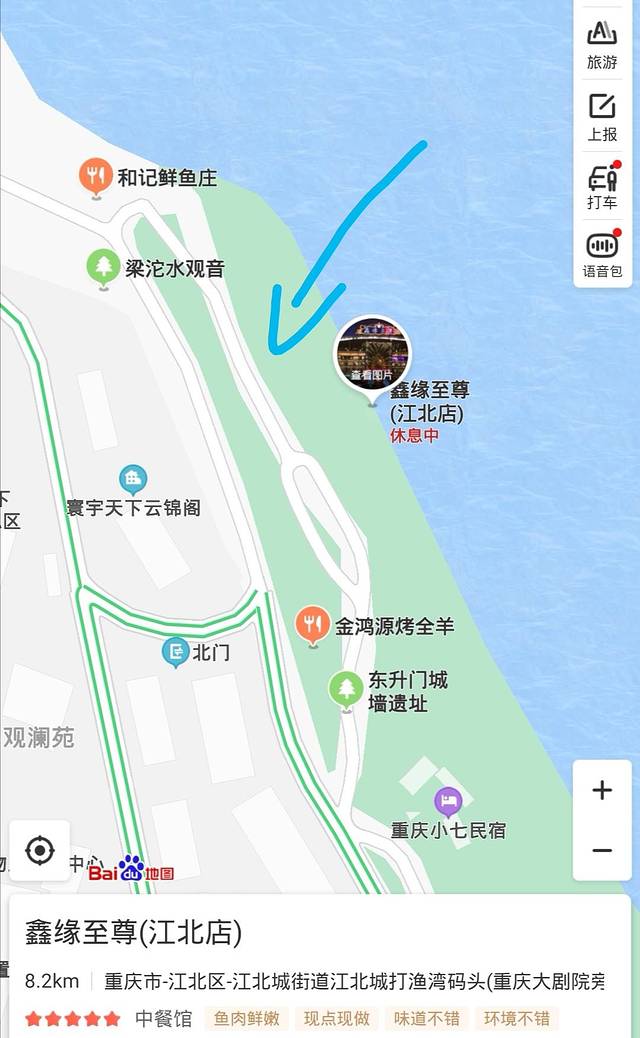View photos of 鑫缘至尊(江北店)
Screen dimensions: 640x1038
click(373, 354)
